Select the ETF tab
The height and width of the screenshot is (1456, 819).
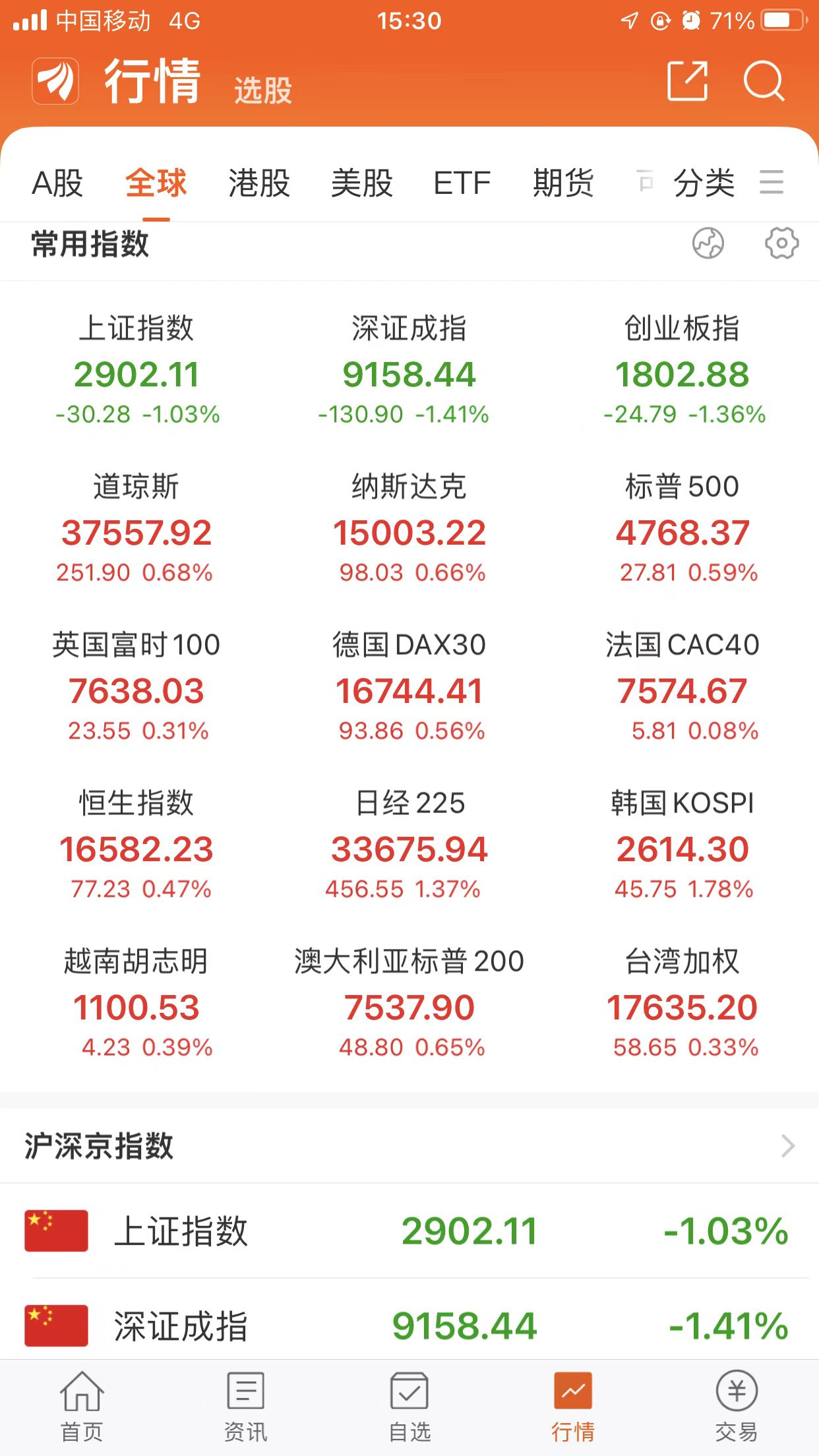click(x=462, y=183)
